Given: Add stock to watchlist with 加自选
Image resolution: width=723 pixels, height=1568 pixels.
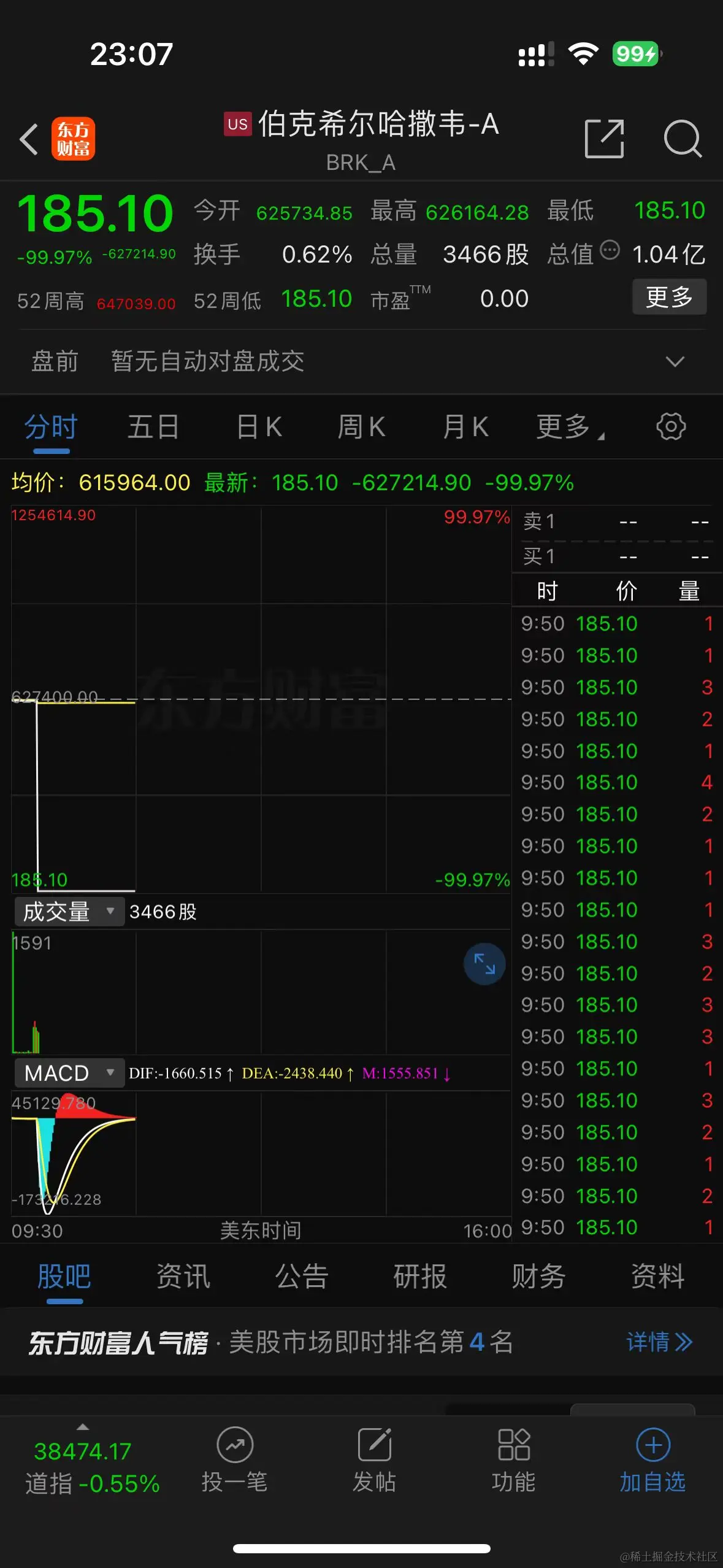Looking at the screenshot, I should pos(652,1459).
